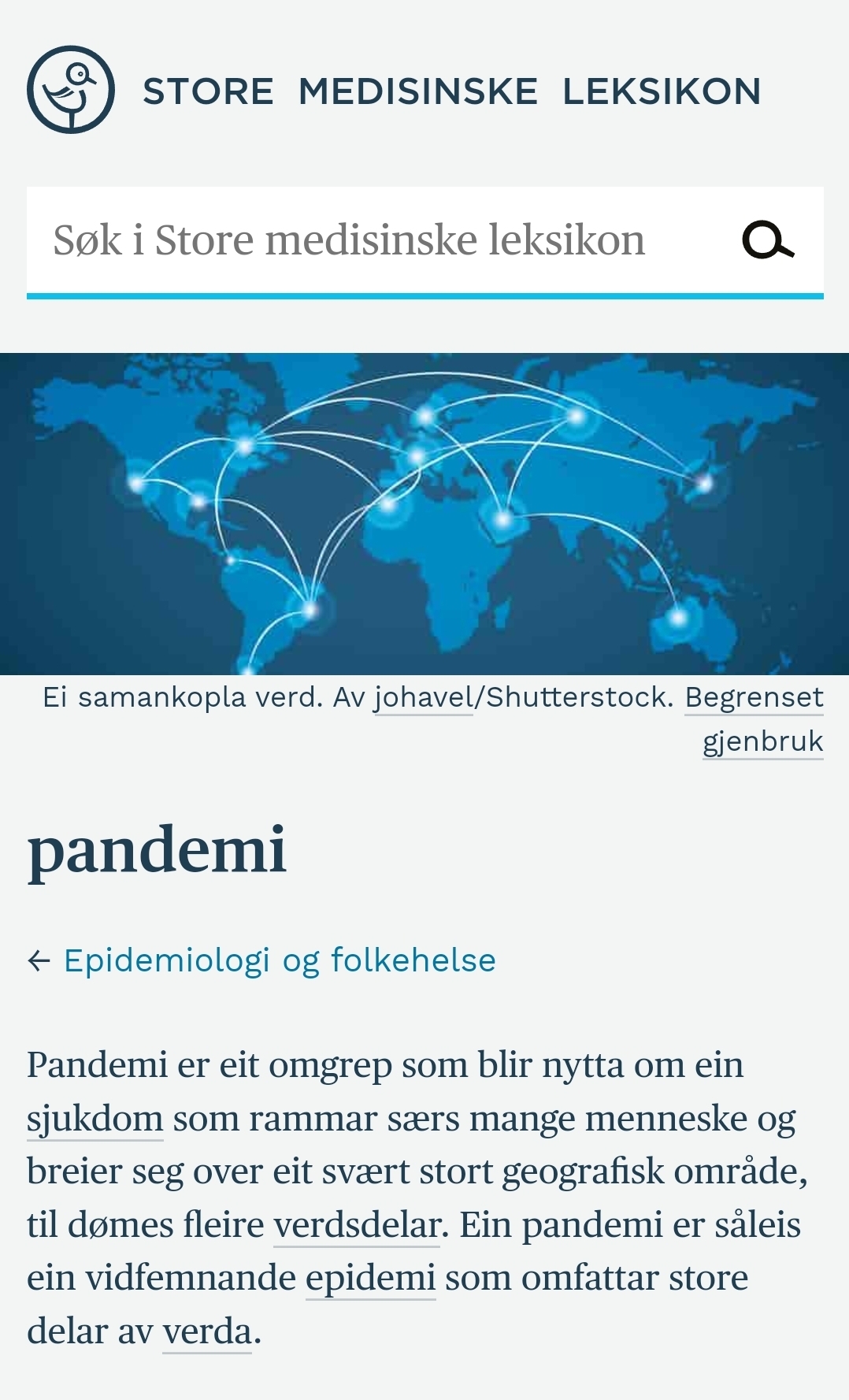Follow the verda link

(x=206, y=1331)
